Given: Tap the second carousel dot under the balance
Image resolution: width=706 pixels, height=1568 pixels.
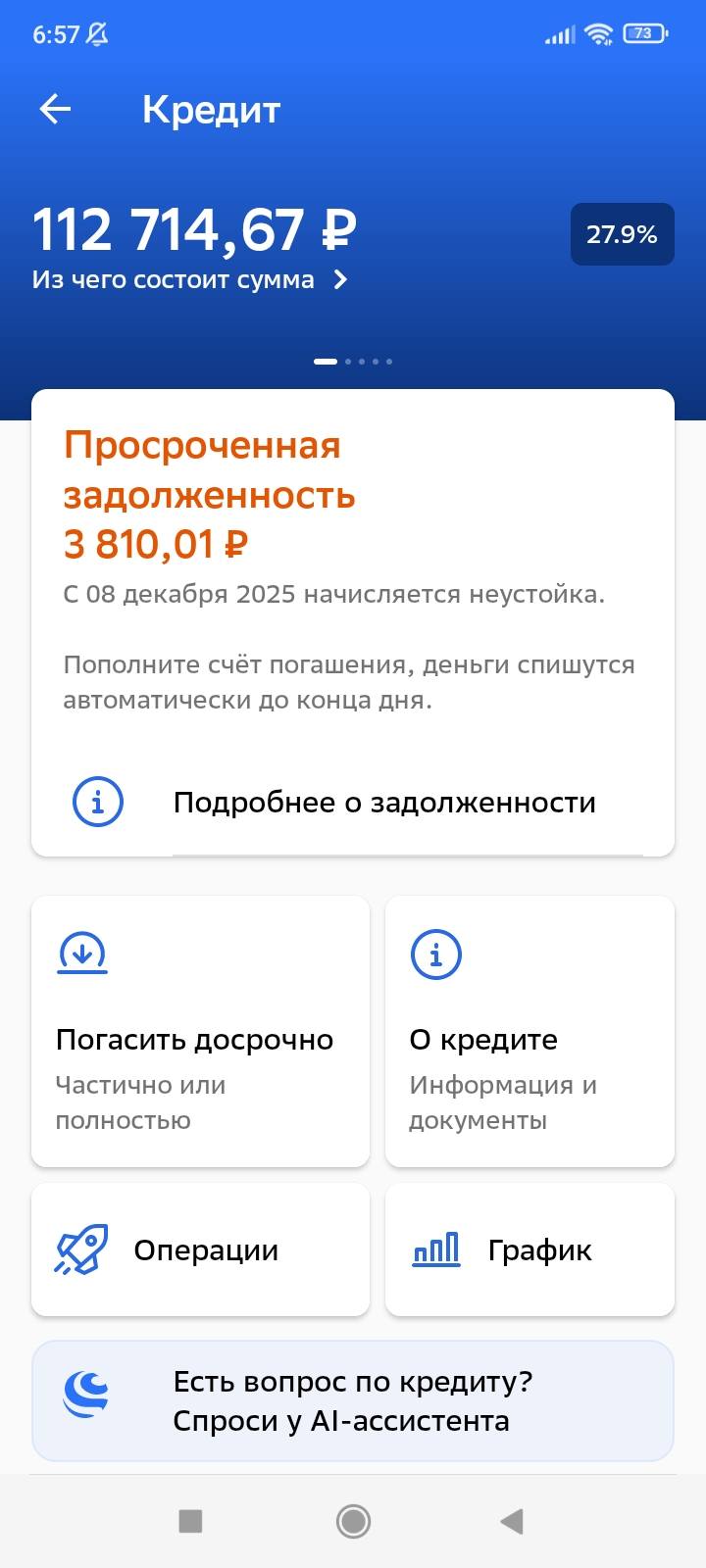Looking at the screenshot, I should tap(348, 361).
